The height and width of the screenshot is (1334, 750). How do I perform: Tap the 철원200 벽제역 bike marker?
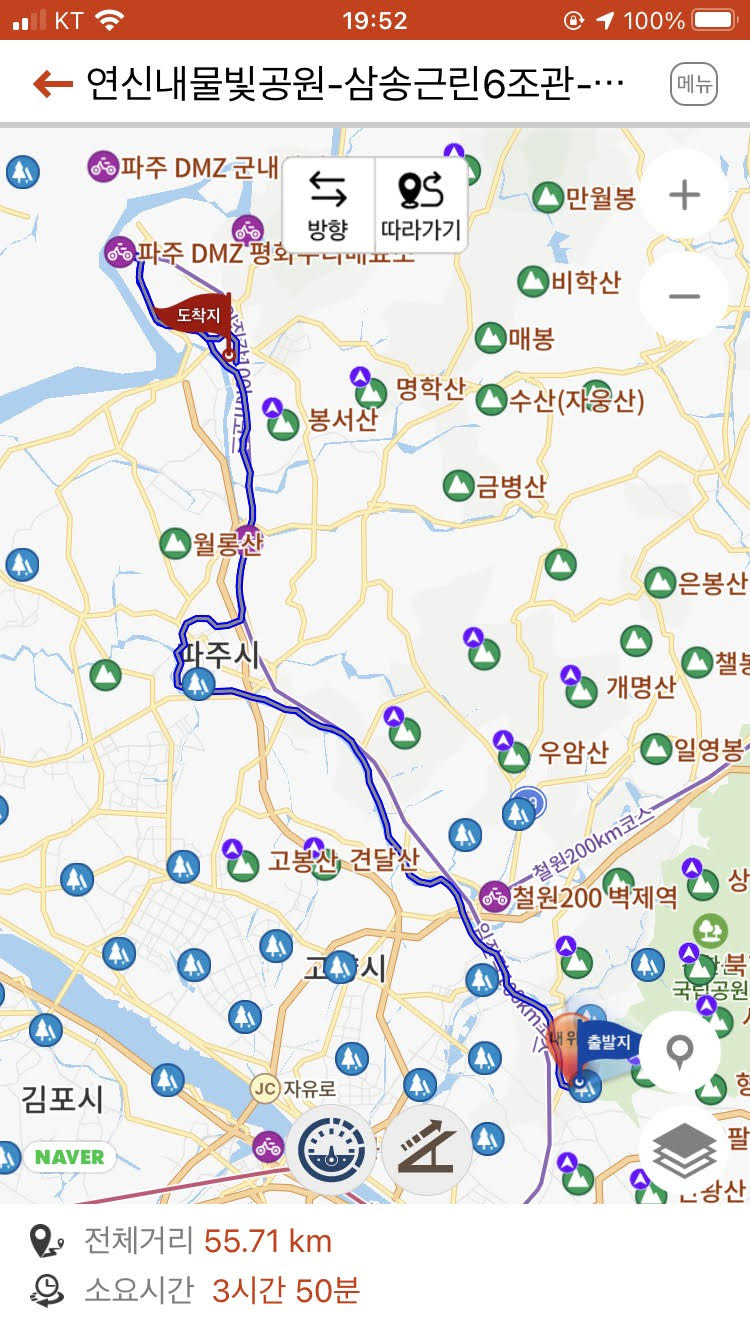(x=494, y=895)
